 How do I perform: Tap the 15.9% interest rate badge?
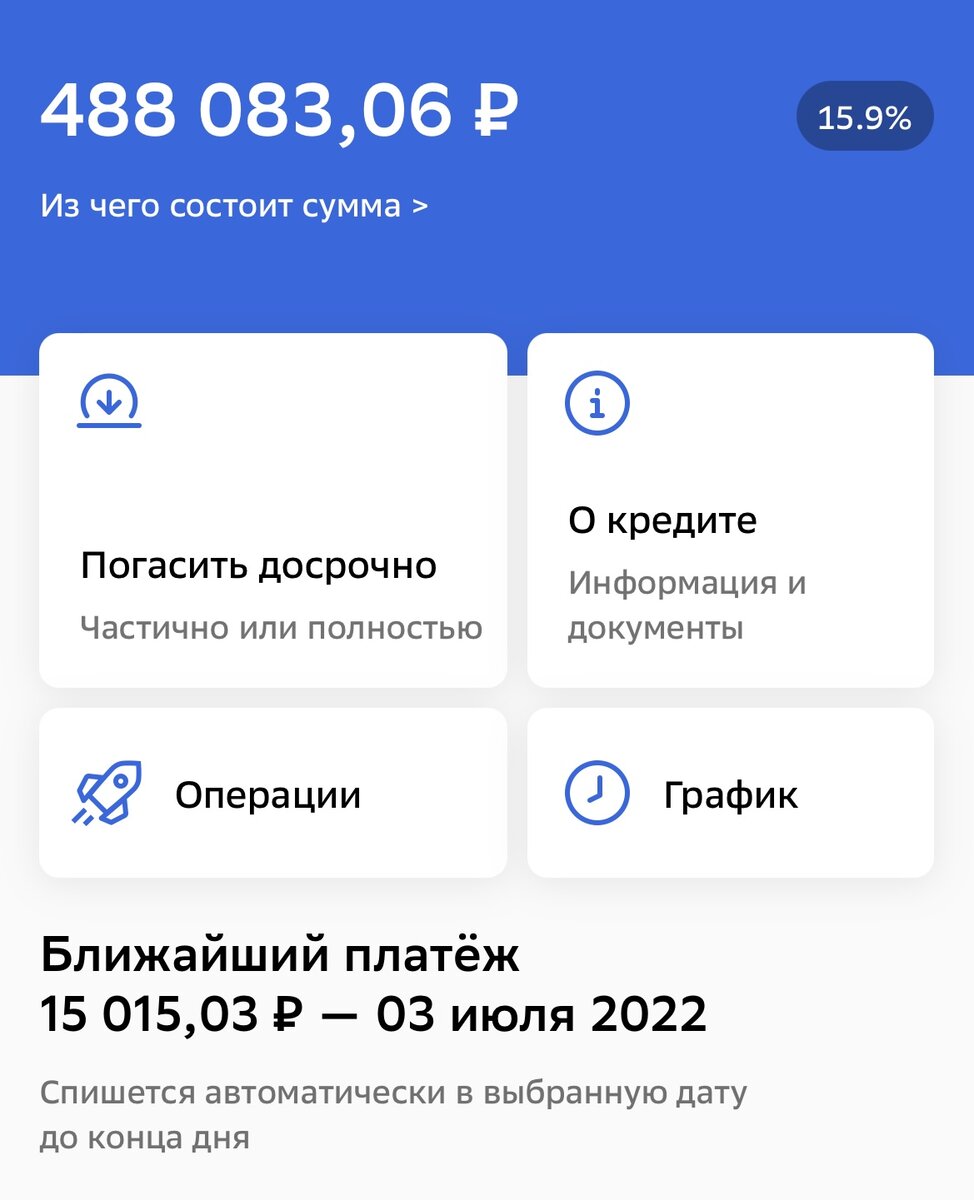864,117
